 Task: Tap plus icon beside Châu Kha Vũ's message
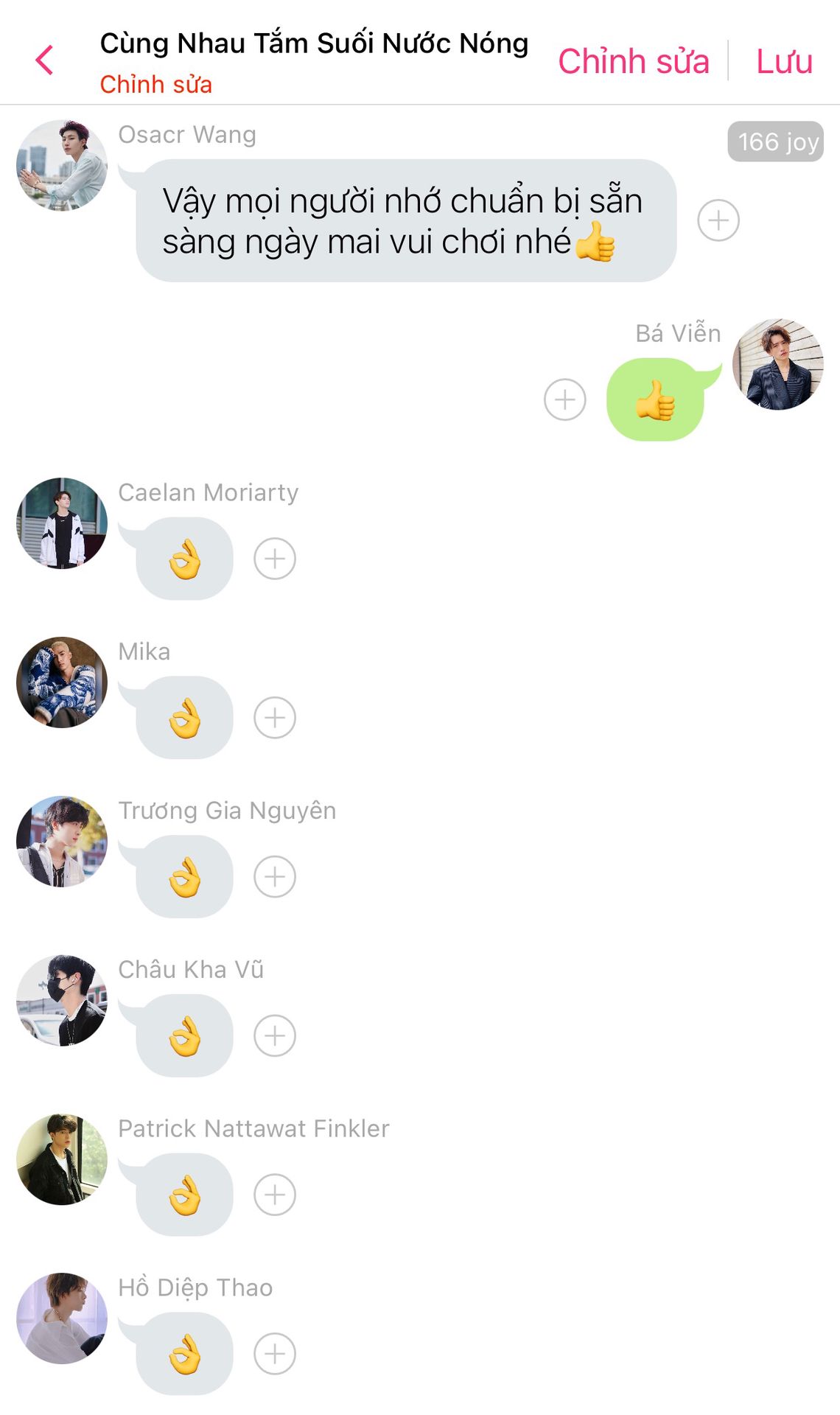275,1035
